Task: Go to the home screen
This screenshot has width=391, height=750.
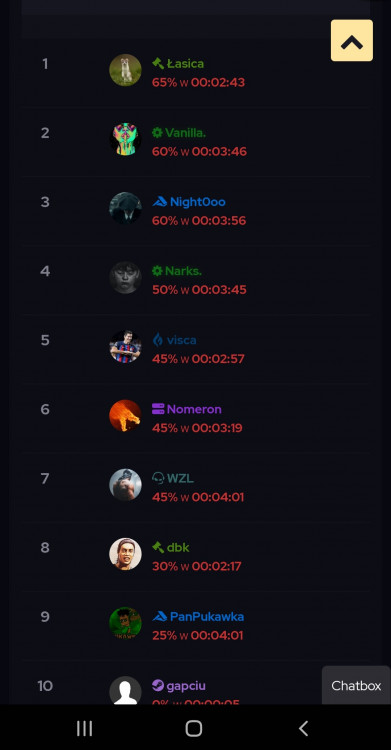Action: pos(194,728)
